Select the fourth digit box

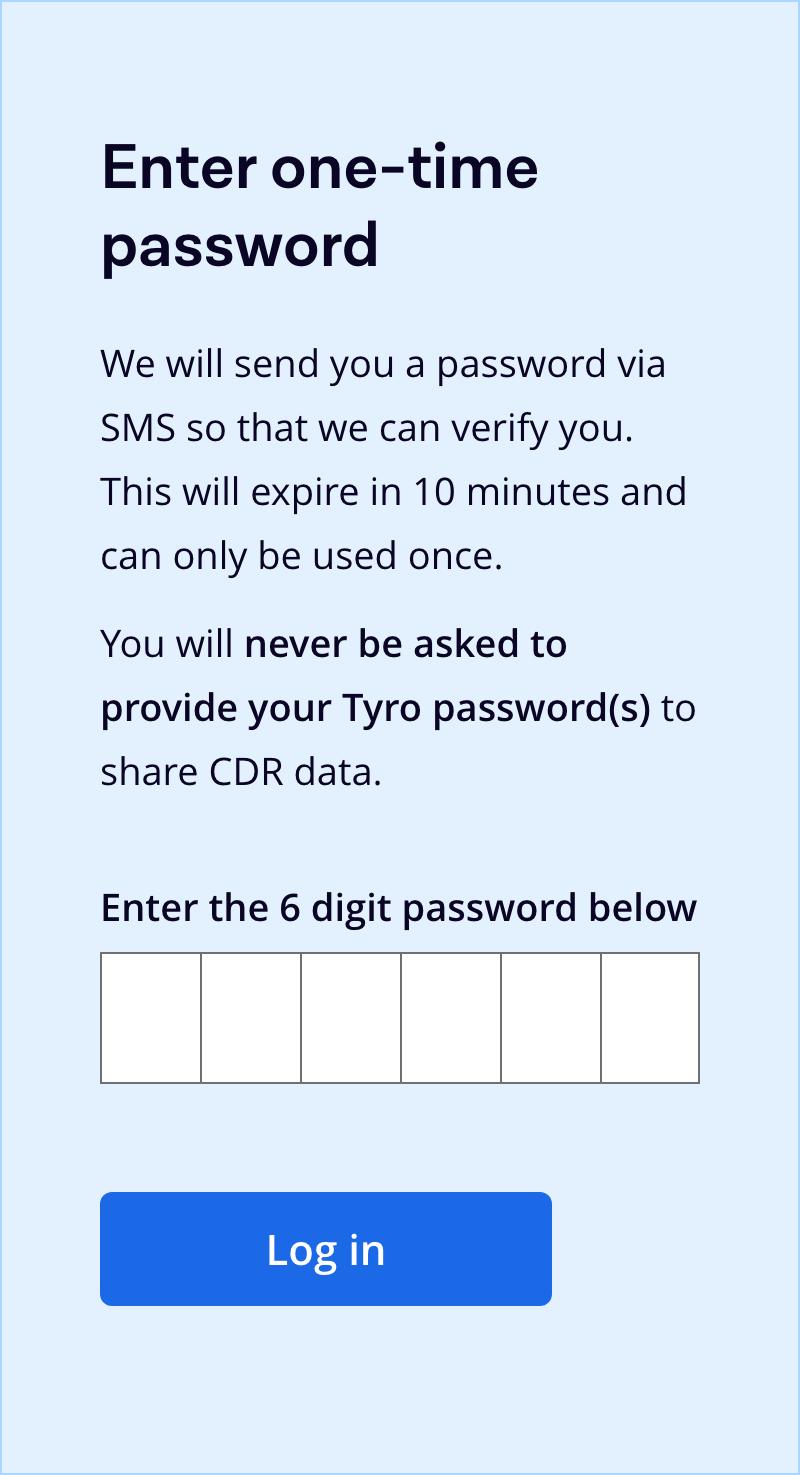click(x=451, y=1018)
